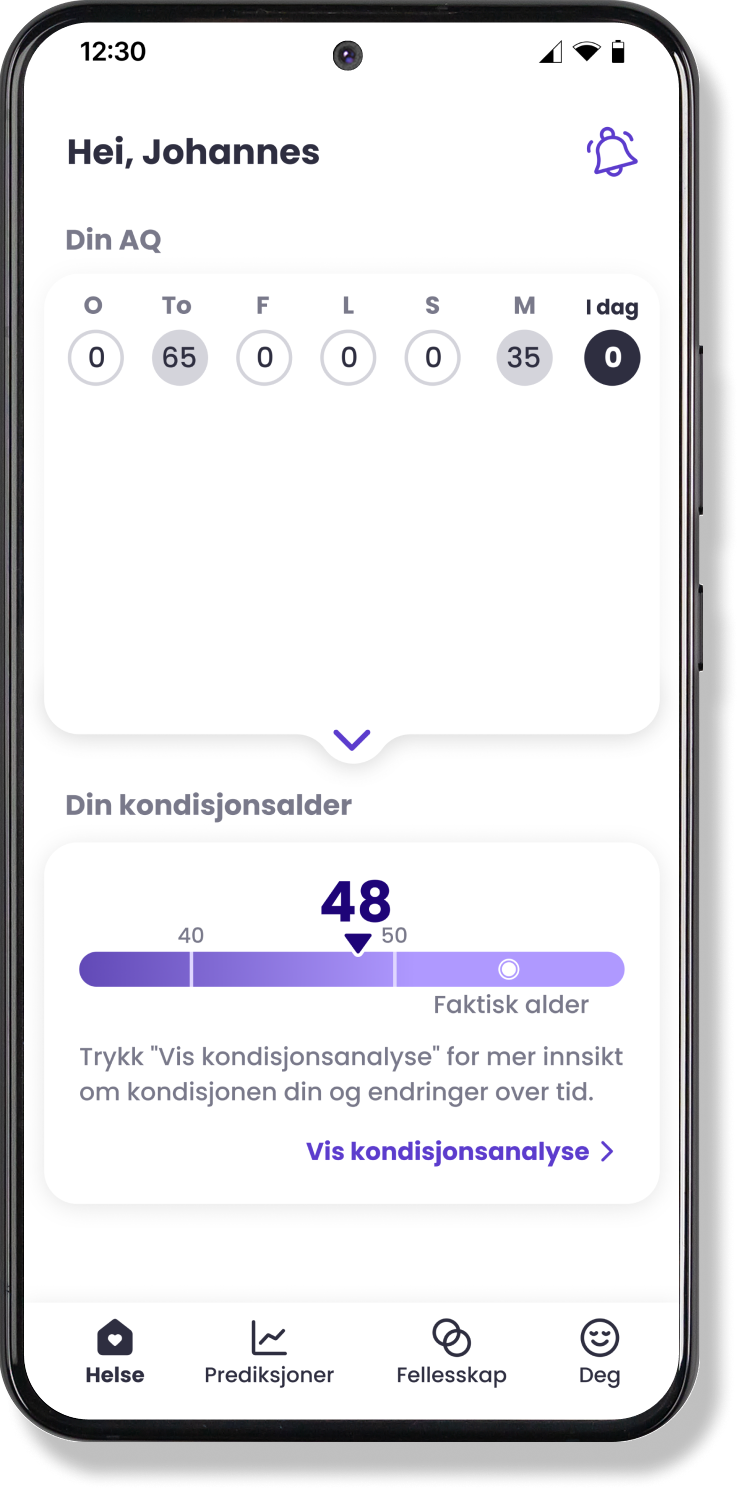The width and height of the screenshot is (739, 1490).
Task: Go to the Deg tab
Action: click(x=599, y=1352)
